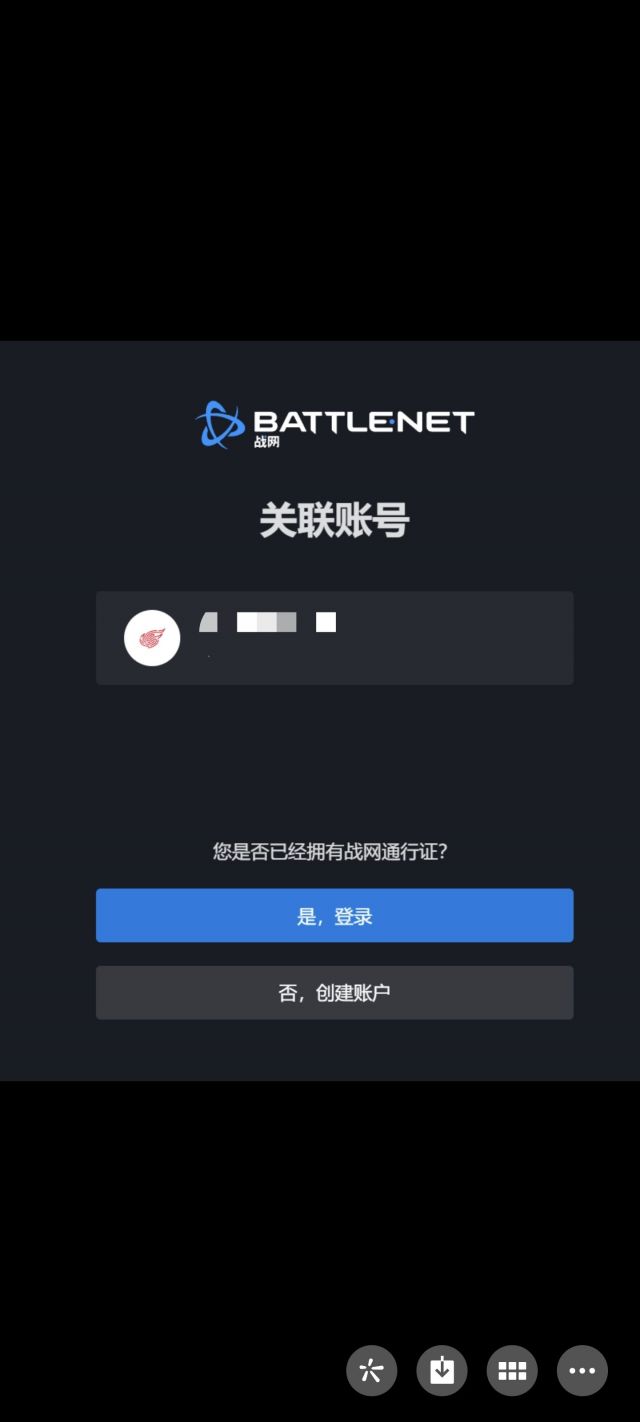Tap the asterisk-shaped share icon
Image resolution: width=640 pixels, height=1422 pixels.
(x=371, y=1371)
